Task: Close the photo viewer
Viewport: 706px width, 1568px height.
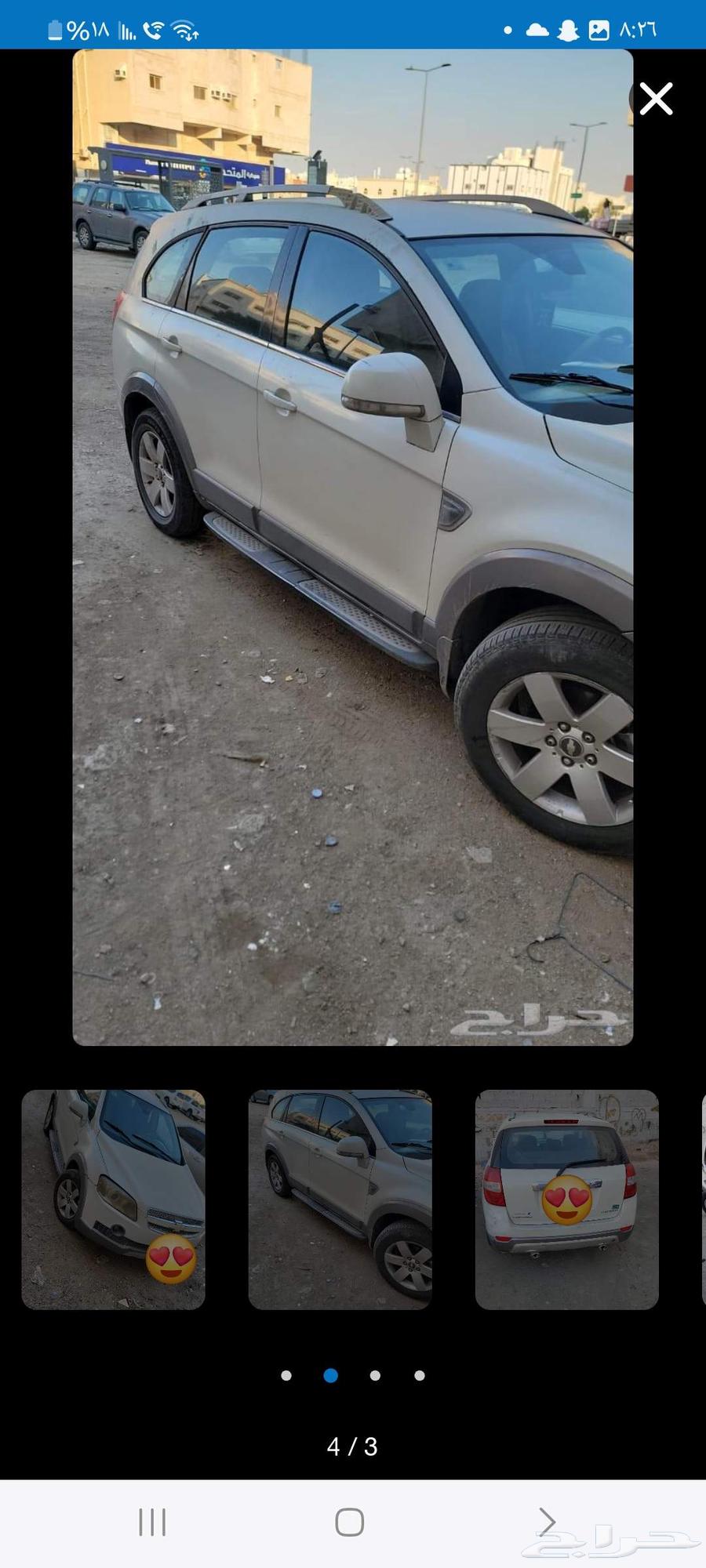Action: [656, 100]
